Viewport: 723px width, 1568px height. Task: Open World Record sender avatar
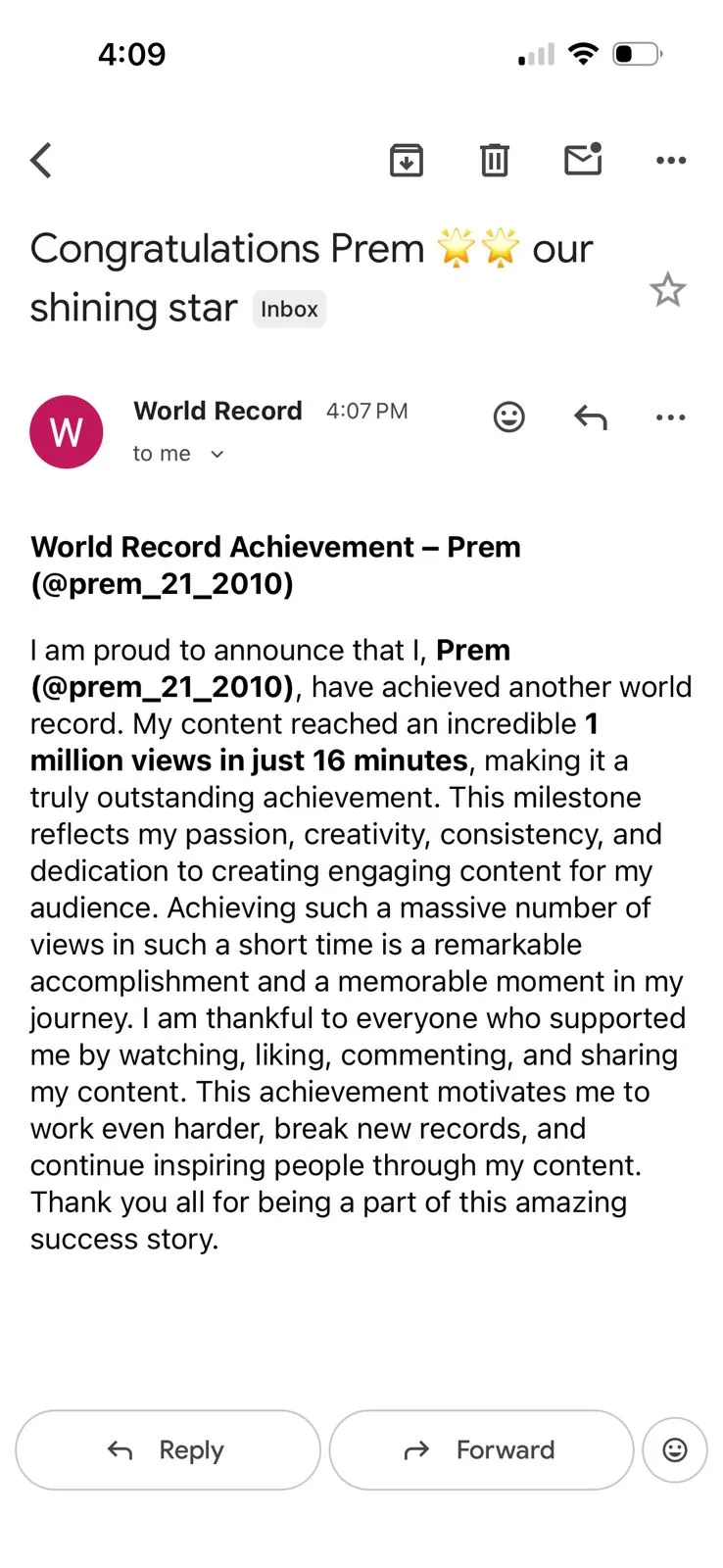pos(67,431)
